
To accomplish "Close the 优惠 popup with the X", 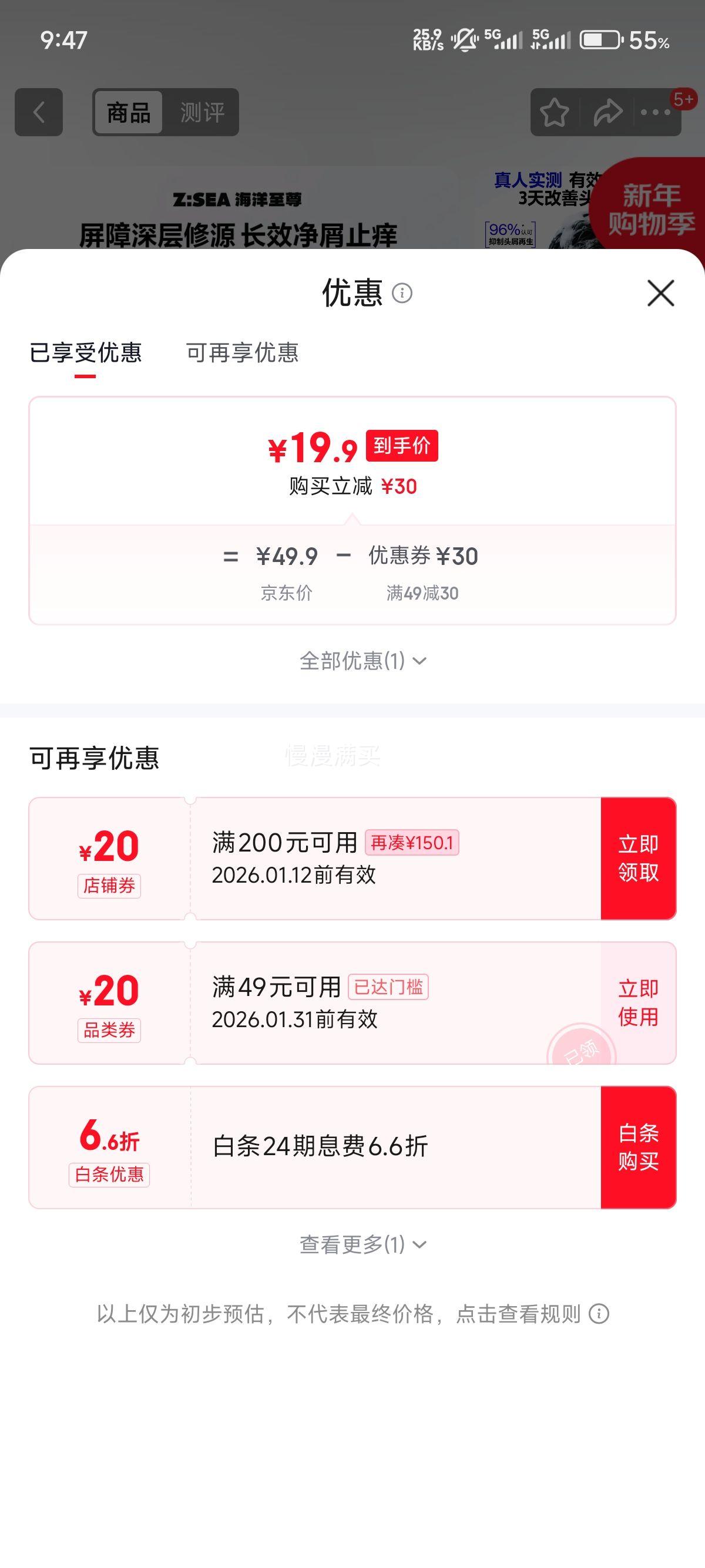I will [661, 294].
